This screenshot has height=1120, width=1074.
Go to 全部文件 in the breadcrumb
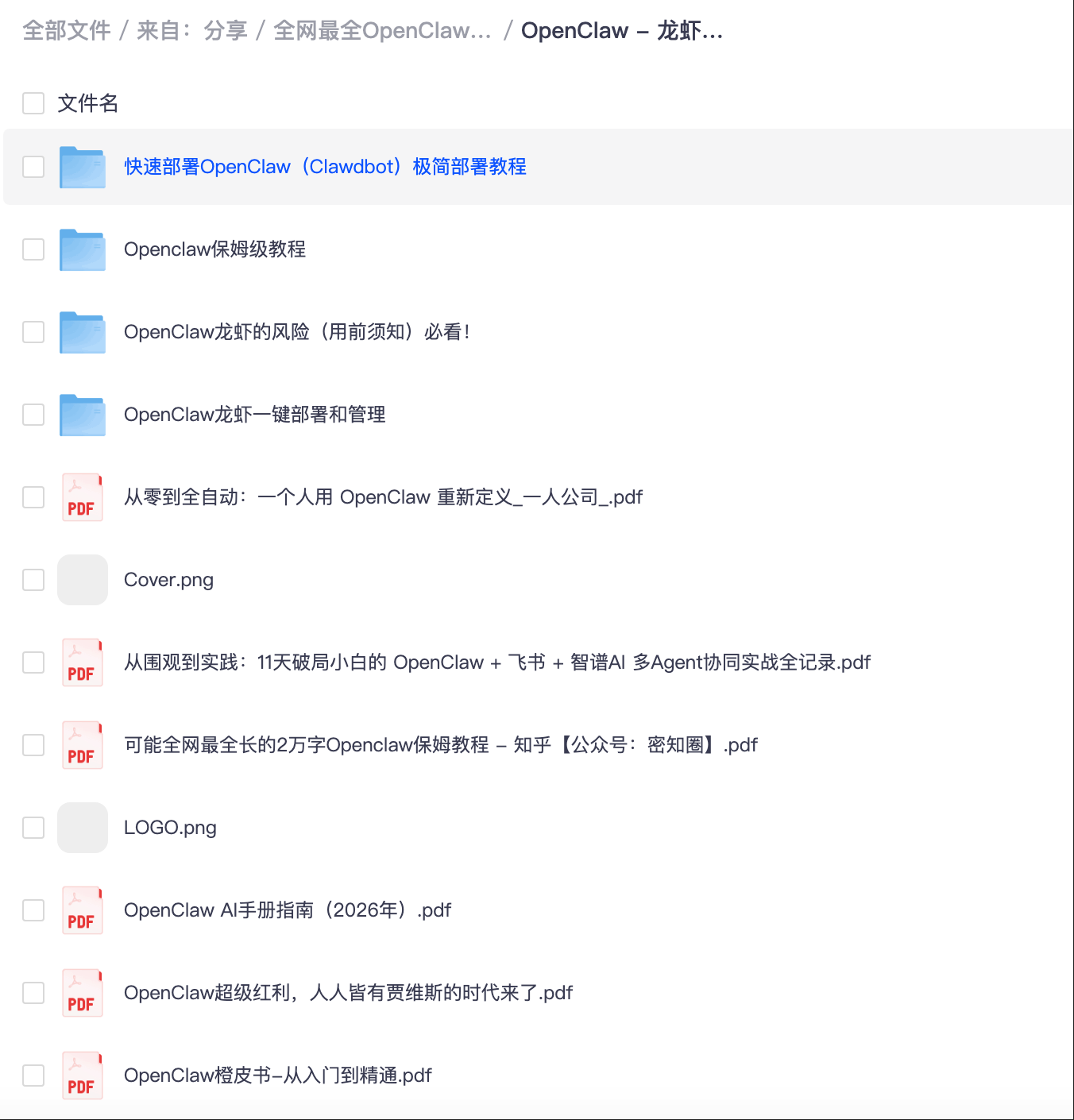point(67,31)
